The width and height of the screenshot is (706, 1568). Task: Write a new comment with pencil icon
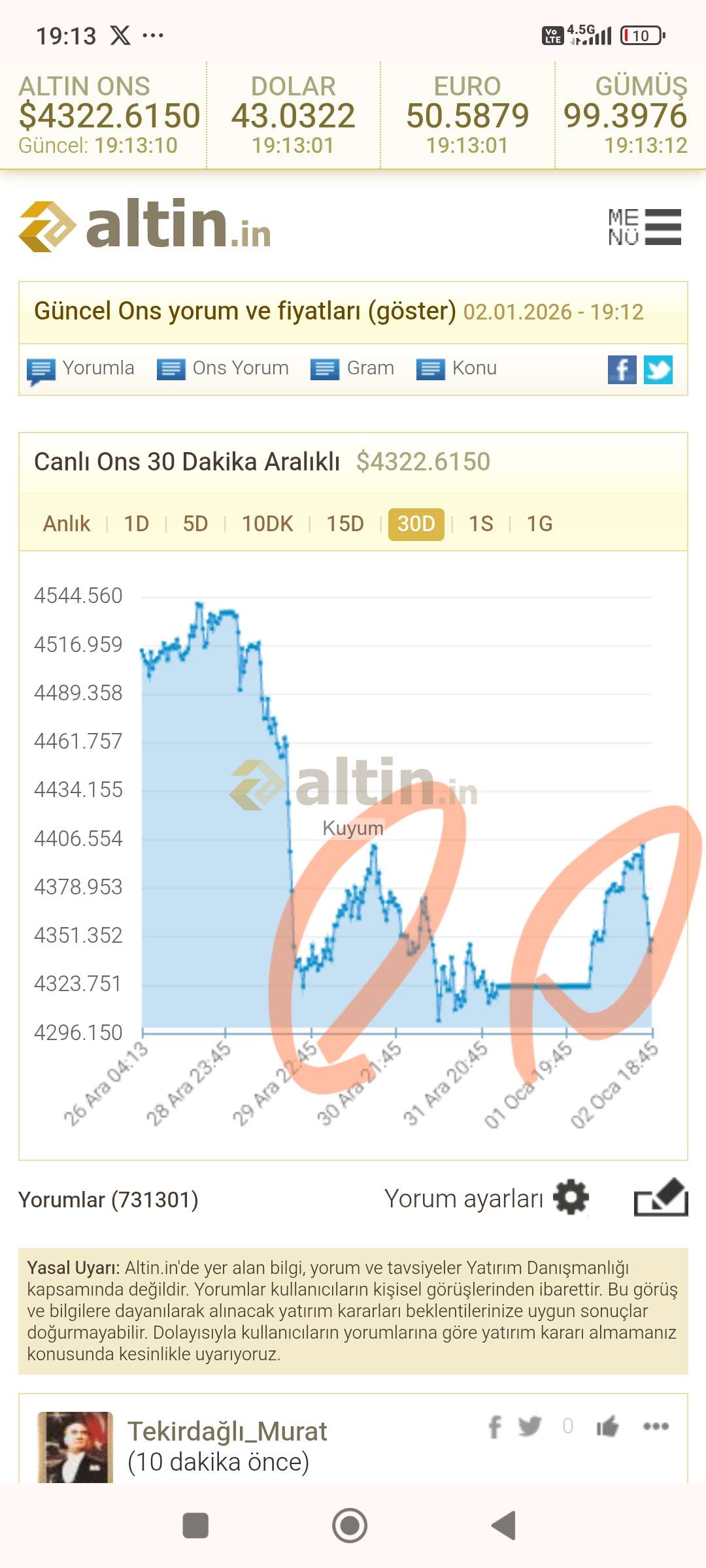[x=661, y=1198]
